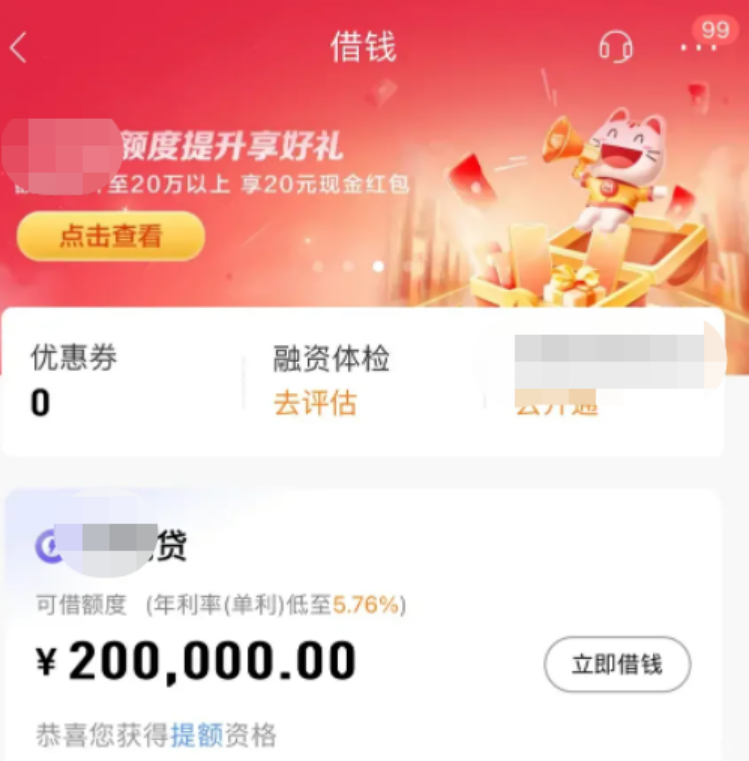Open the 提额 link for credit increase
Viewport: 749px width, 761px height.
[196, 735]
